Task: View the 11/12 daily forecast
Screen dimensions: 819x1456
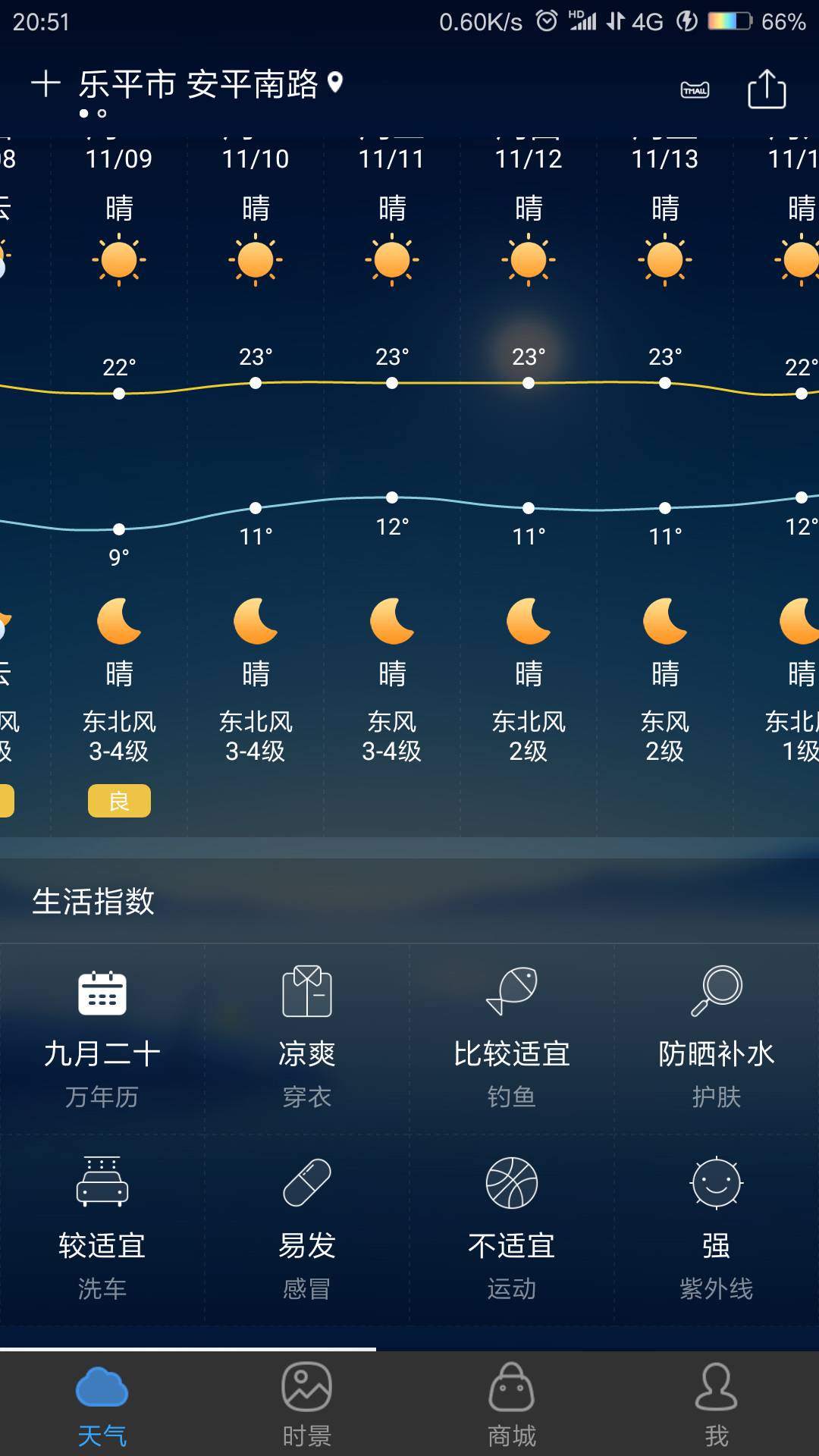Action: point(529,485)
